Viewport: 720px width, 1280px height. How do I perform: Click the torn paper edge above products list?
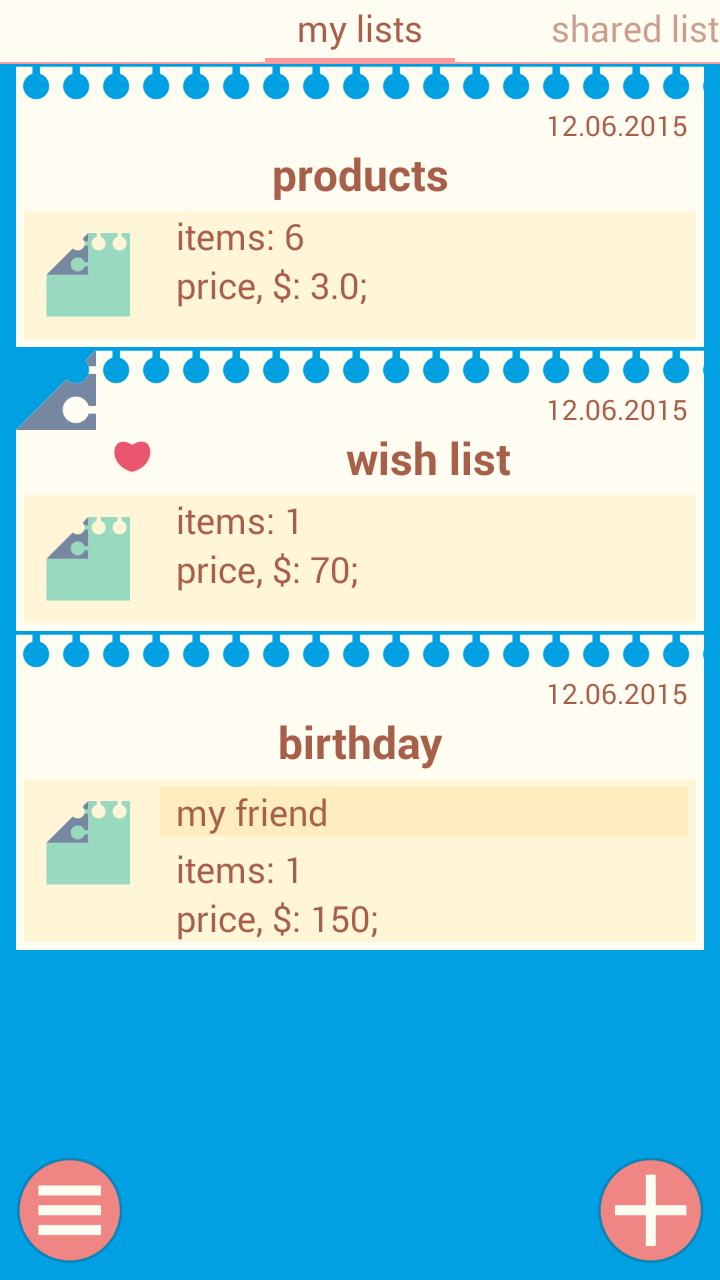(360, 84)
